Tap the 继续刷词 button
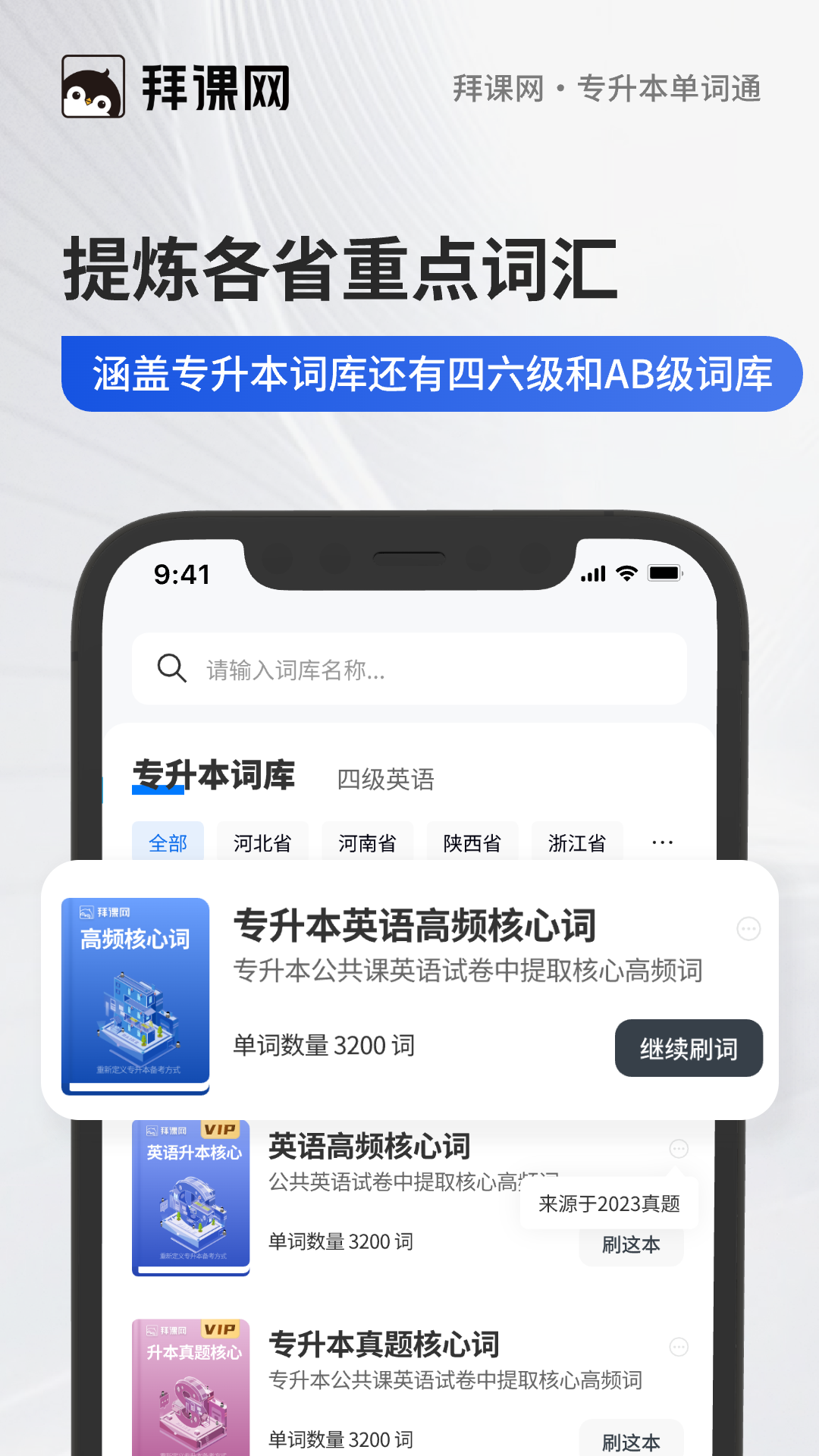This screenshot has height=1456, width=819. point(688,1048)
